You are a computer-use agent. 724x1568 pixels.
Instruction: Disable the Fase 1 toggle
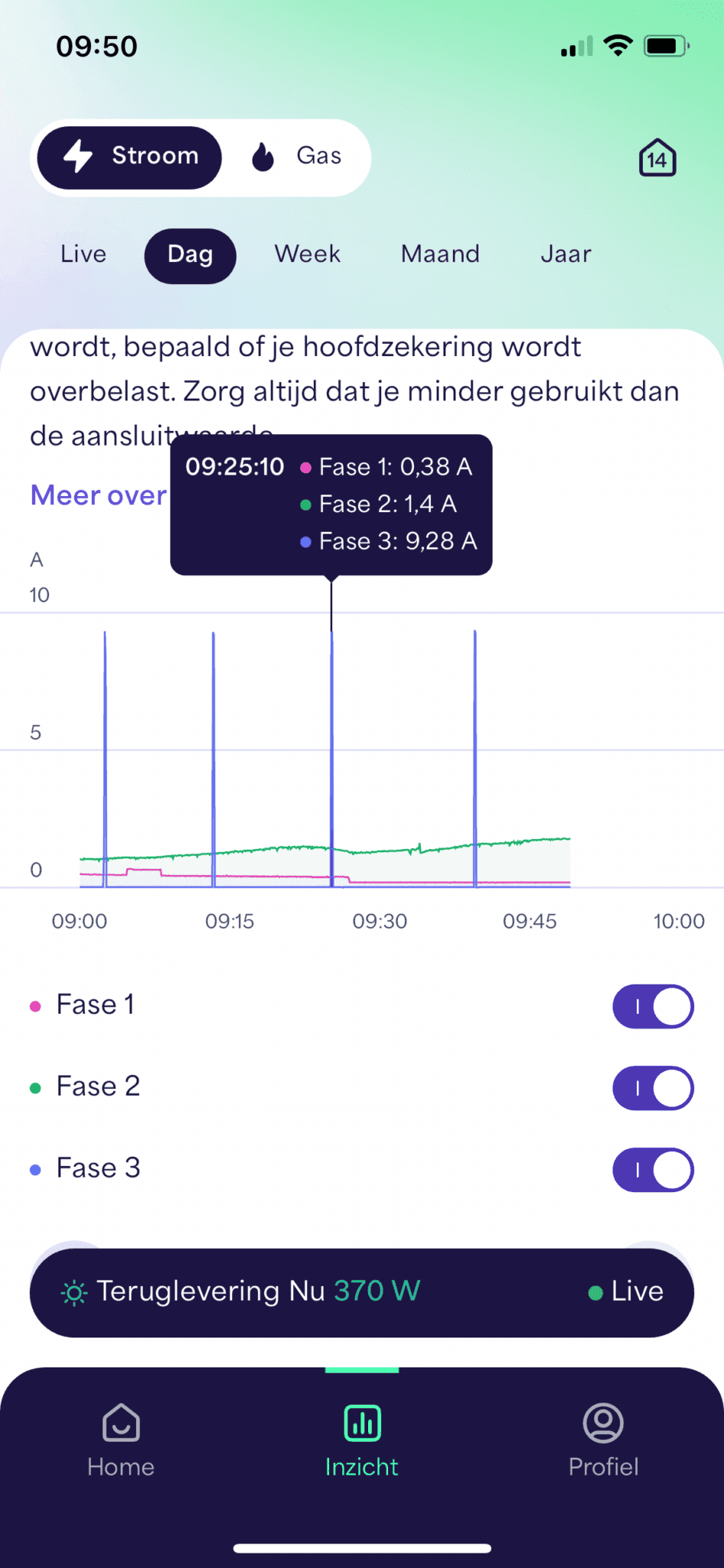click(652, 1006)
